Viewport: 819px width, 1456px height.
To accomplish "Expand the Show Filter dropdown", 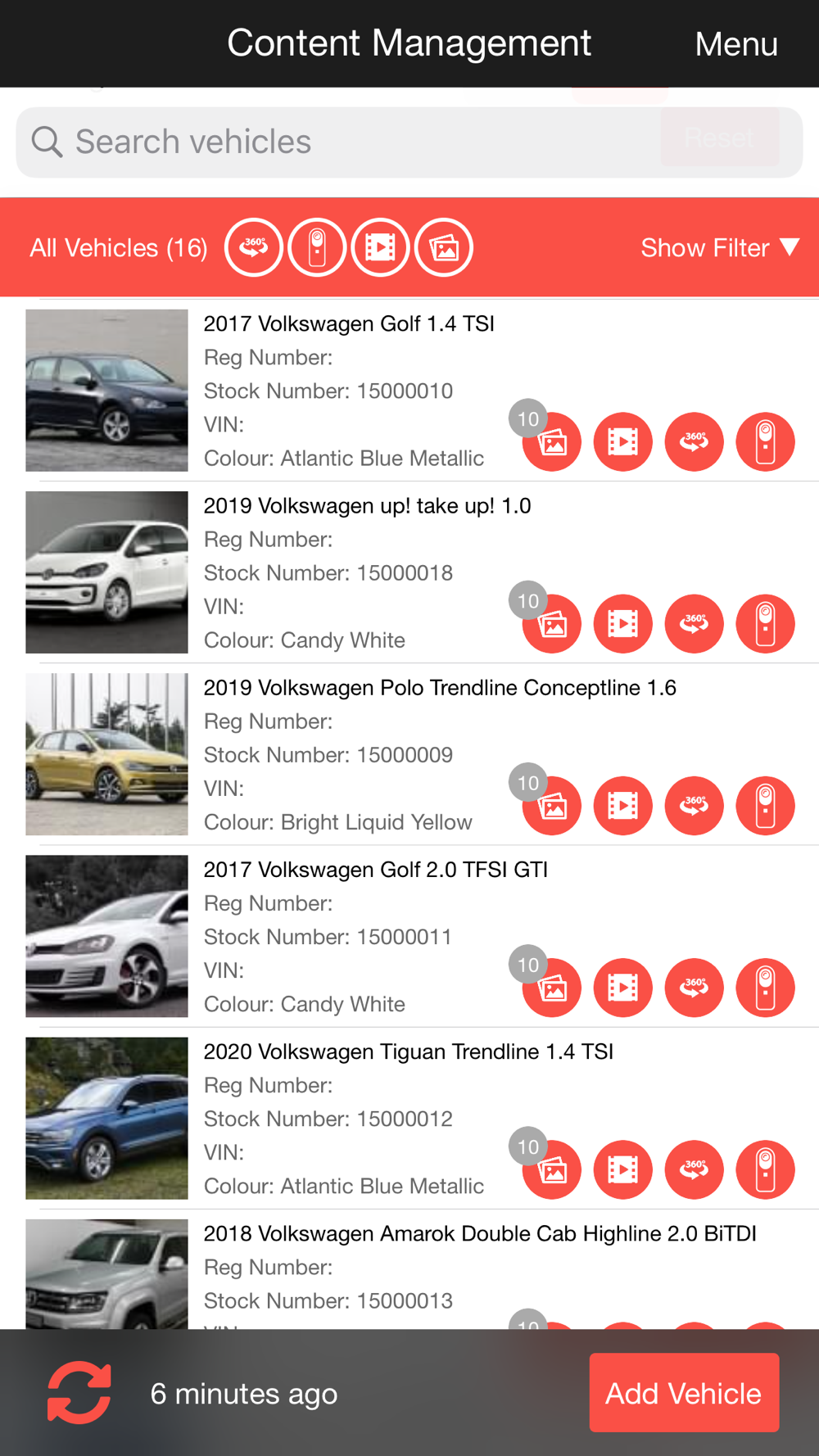I will coord(720,247).
